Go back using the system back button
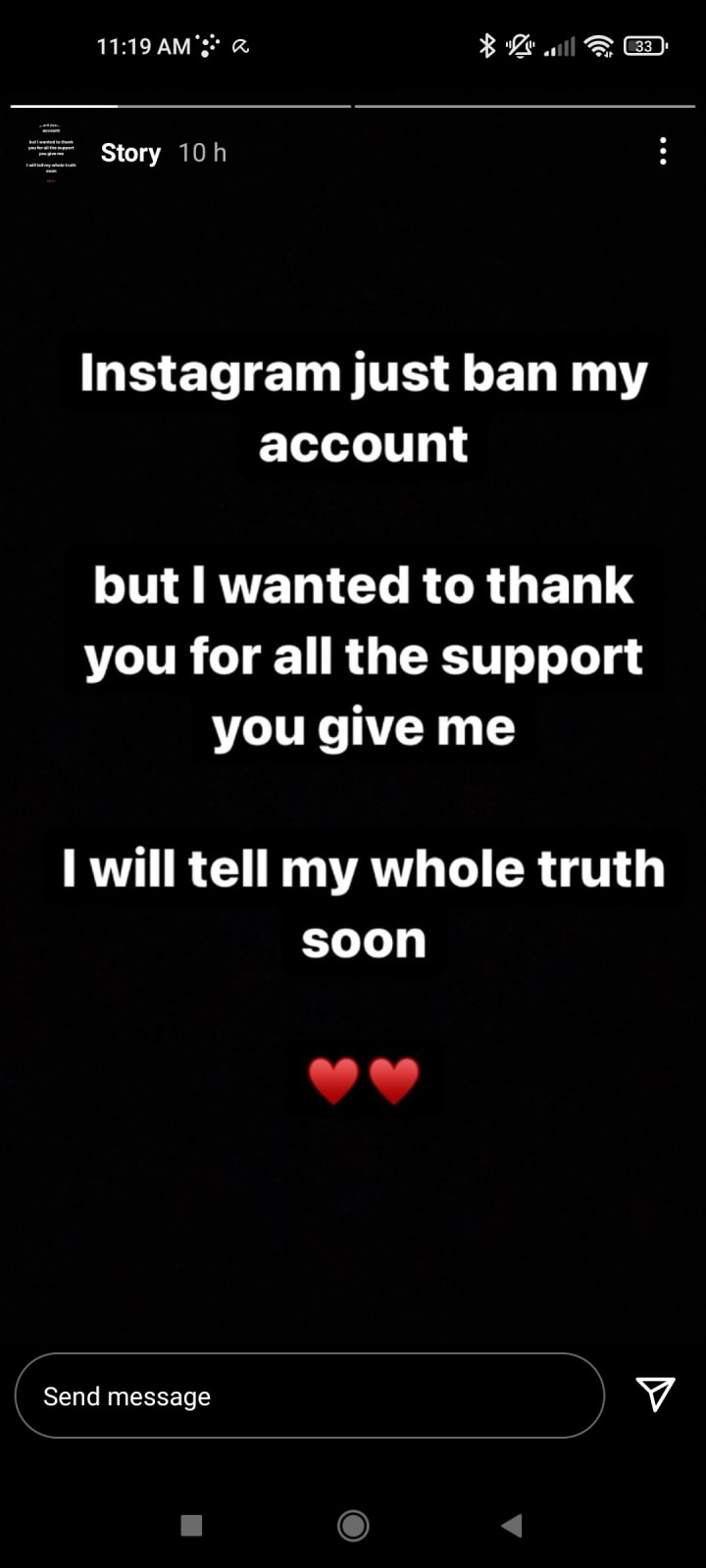Screen dimensions: 706x1568 [x=512, y=1525]
